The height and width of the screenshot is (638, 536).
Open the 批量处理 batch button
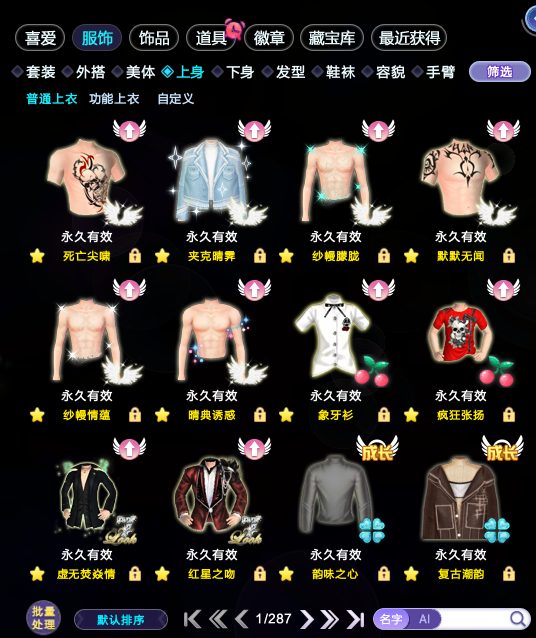click(x=43, y=618)
